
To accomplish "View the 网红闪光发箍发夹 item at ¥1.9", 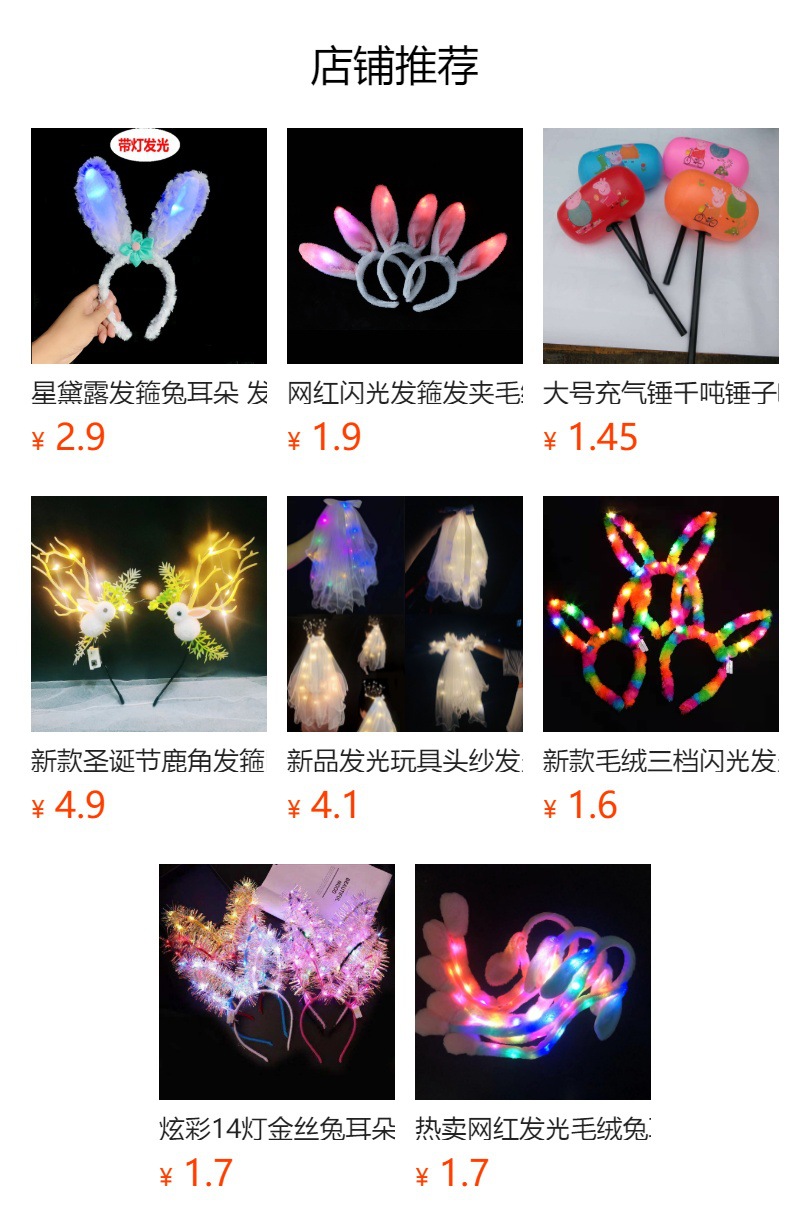I will point(405,246).
